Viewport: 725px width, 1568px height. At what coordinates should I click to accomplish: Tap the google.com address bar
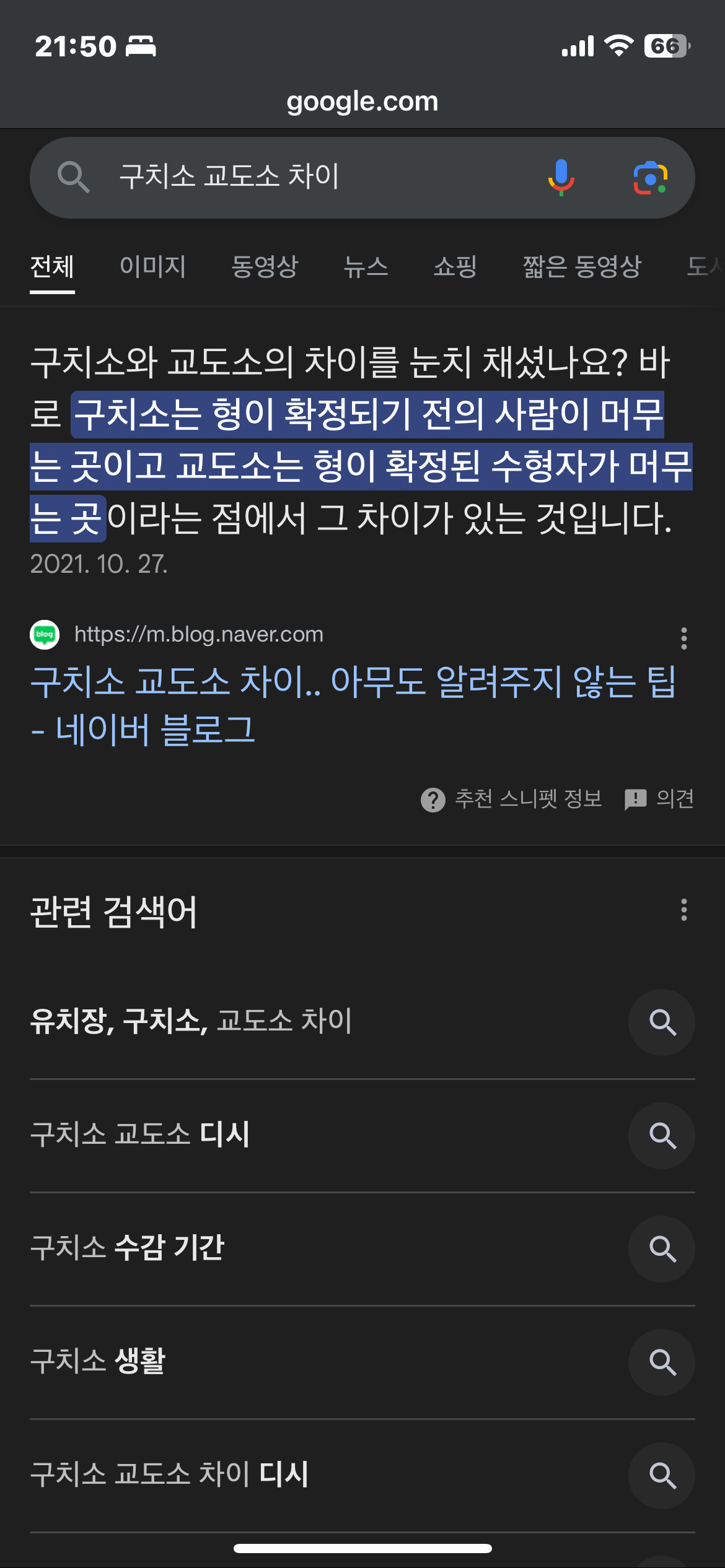tap(362, 102)
